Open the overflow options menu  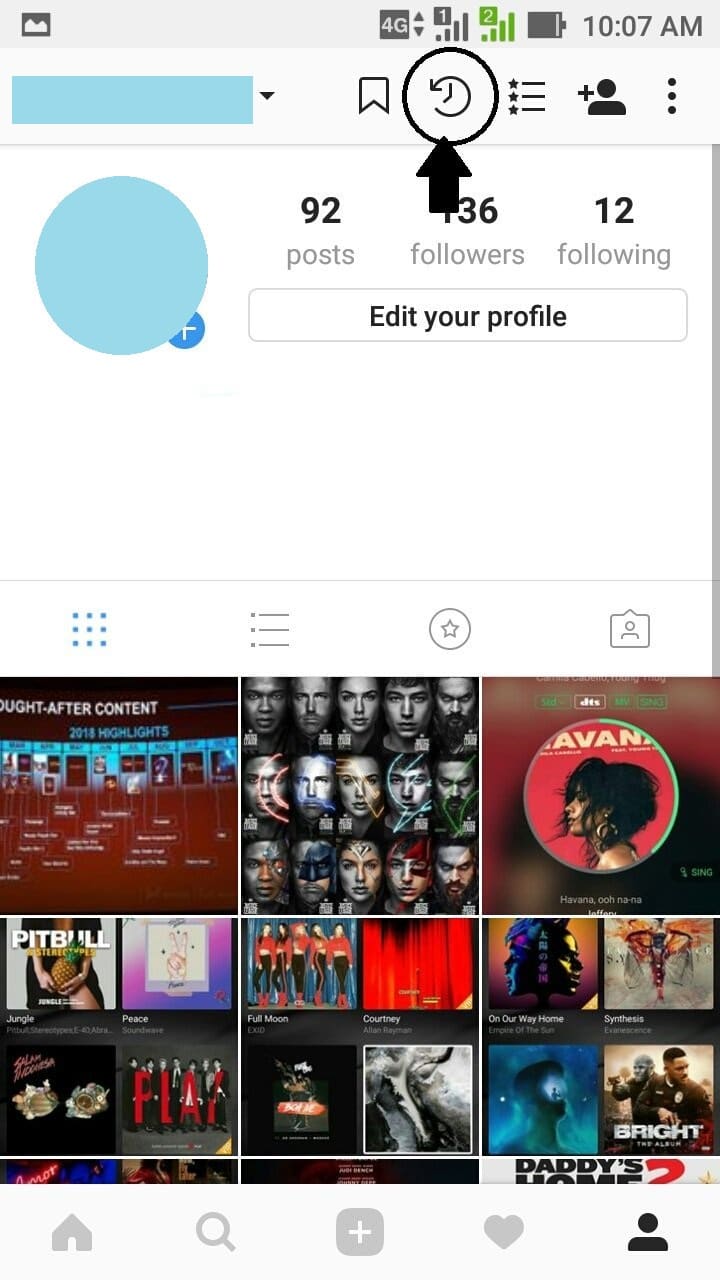(x=672, y=97)
